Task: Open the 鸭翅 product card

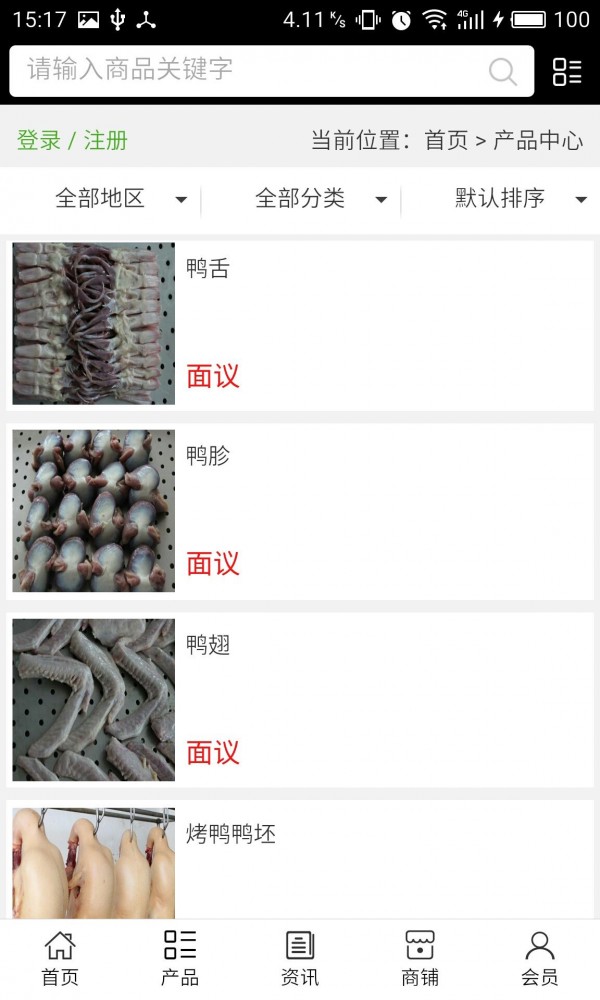Action: point(300,699)
